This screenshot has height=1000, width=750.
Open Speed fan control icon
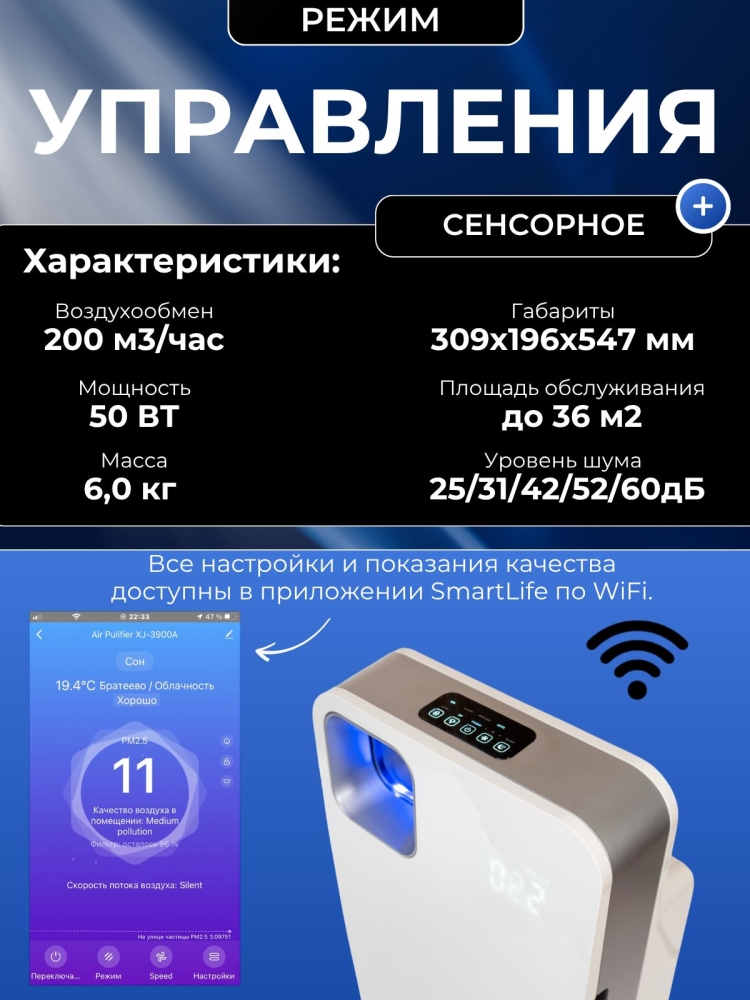click(x=160, y=956)
